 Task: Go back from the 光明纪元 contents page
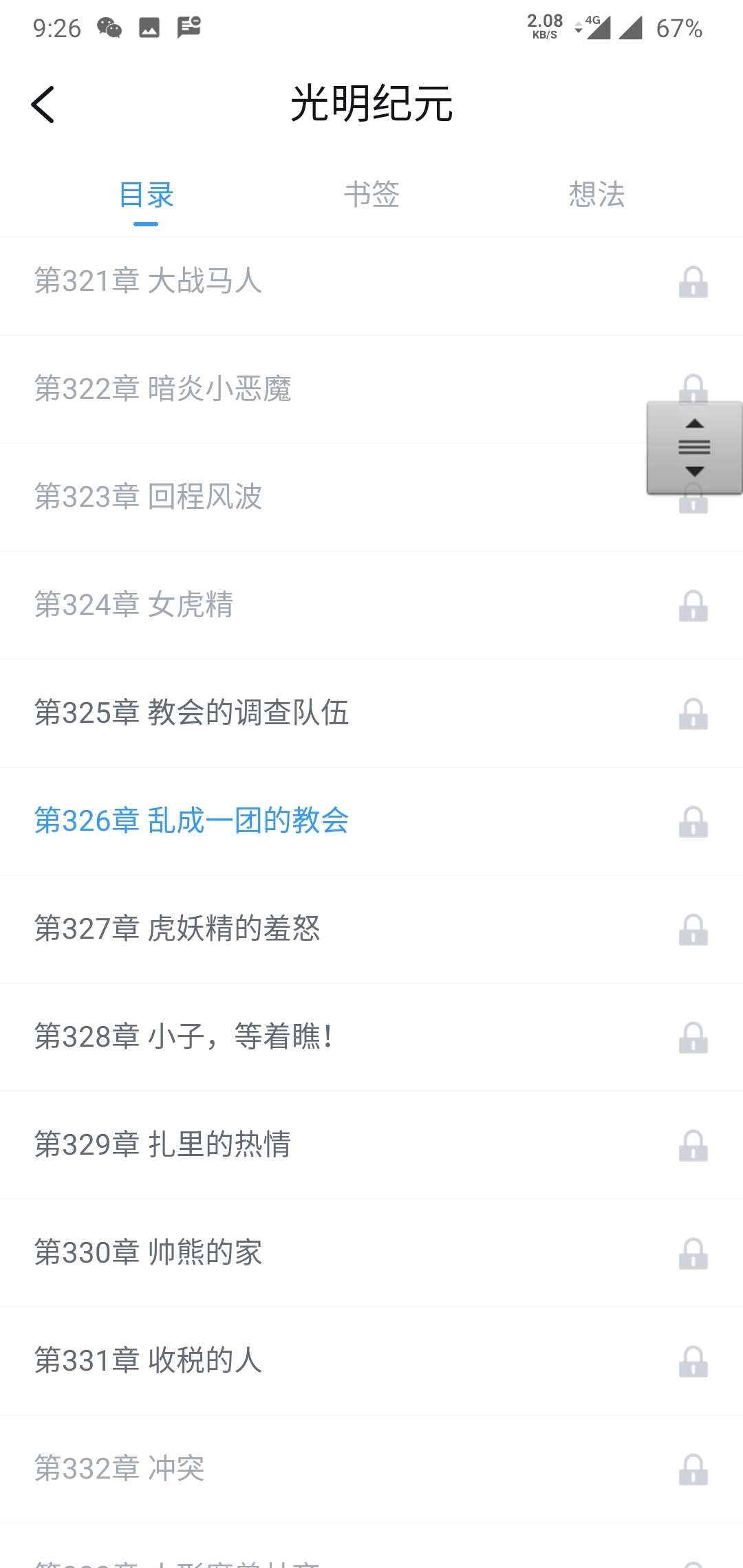tap(43, 105)
